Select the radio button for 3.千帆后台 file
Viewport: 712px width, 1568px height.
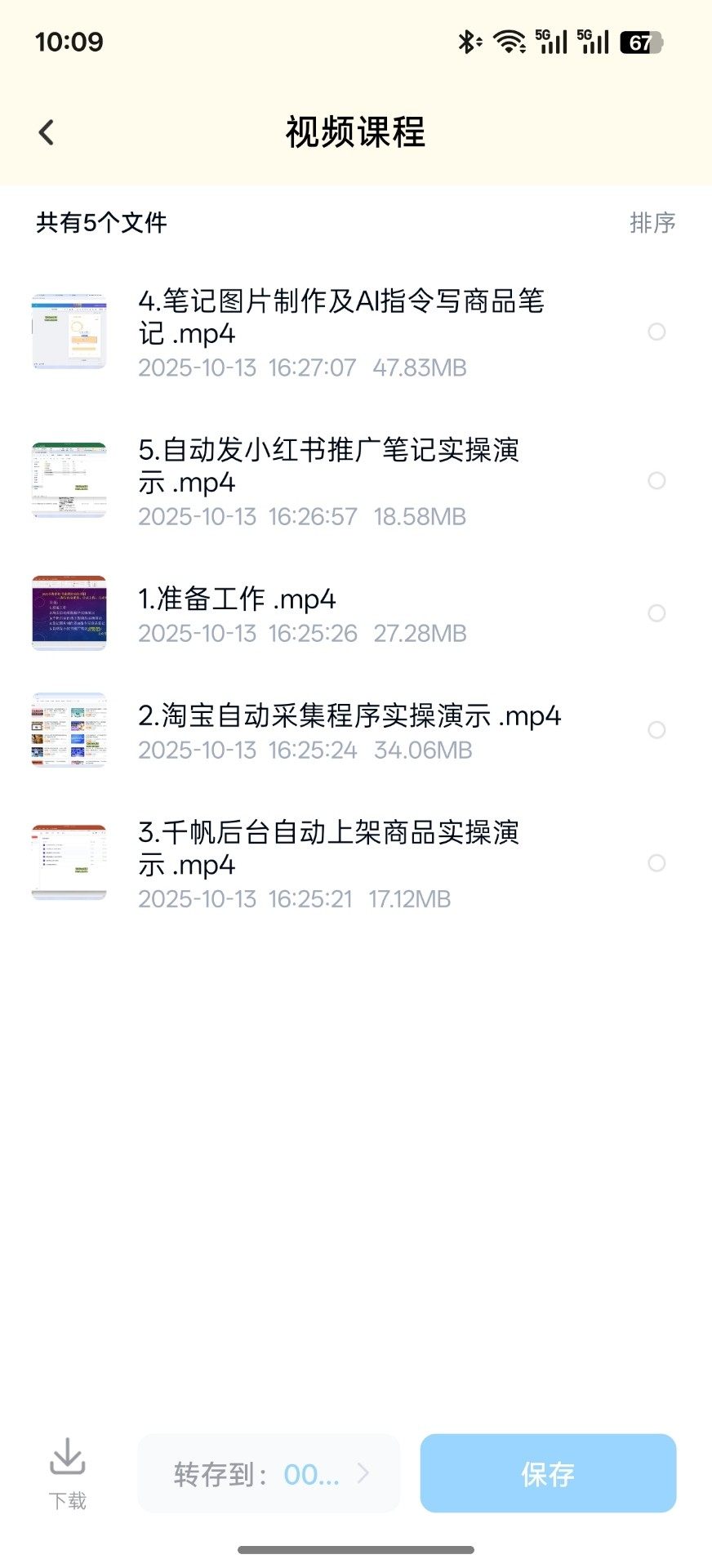pos(656,863)
